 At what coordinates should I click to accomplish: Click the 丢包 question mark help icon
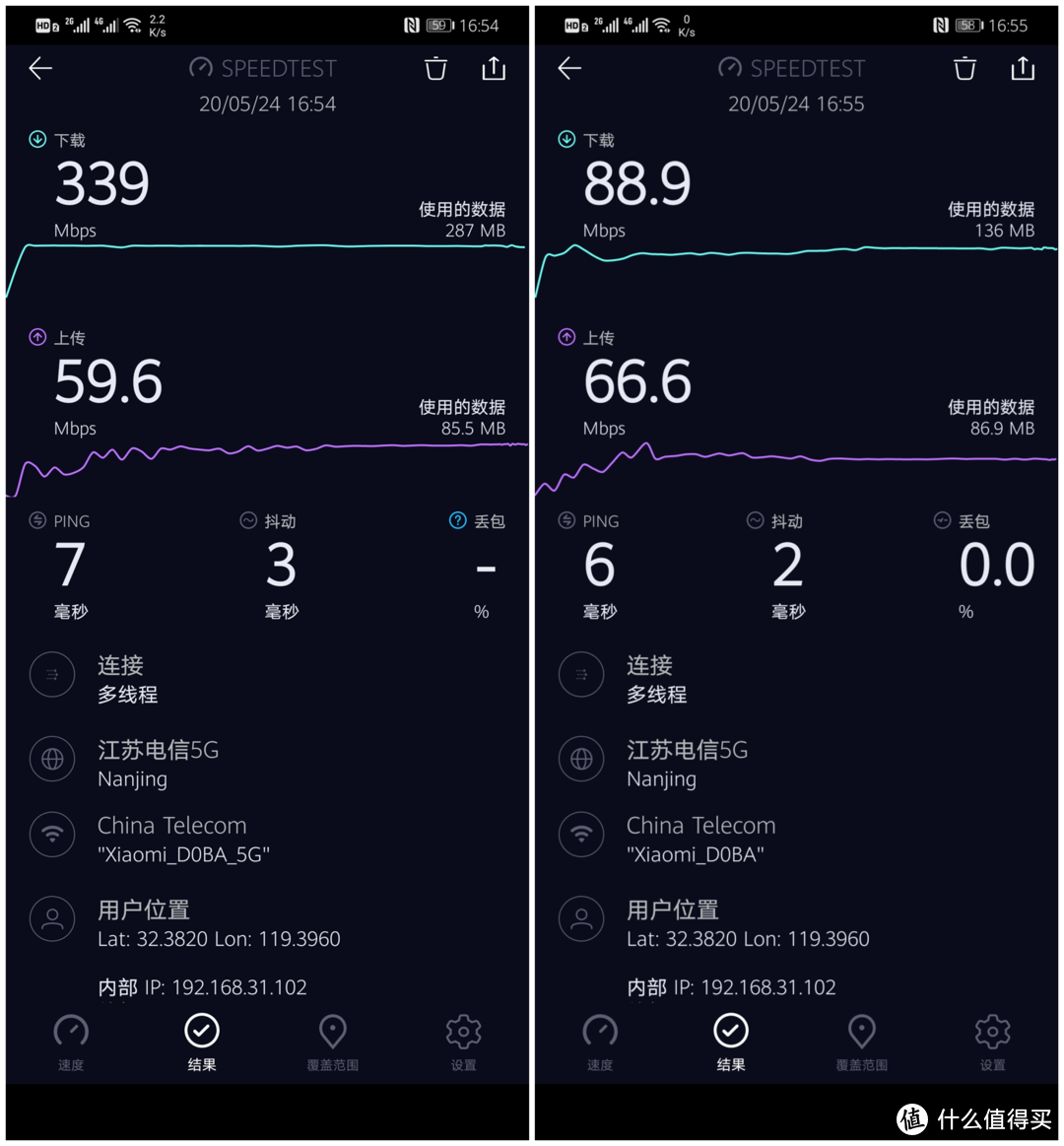tap(457, 521)
